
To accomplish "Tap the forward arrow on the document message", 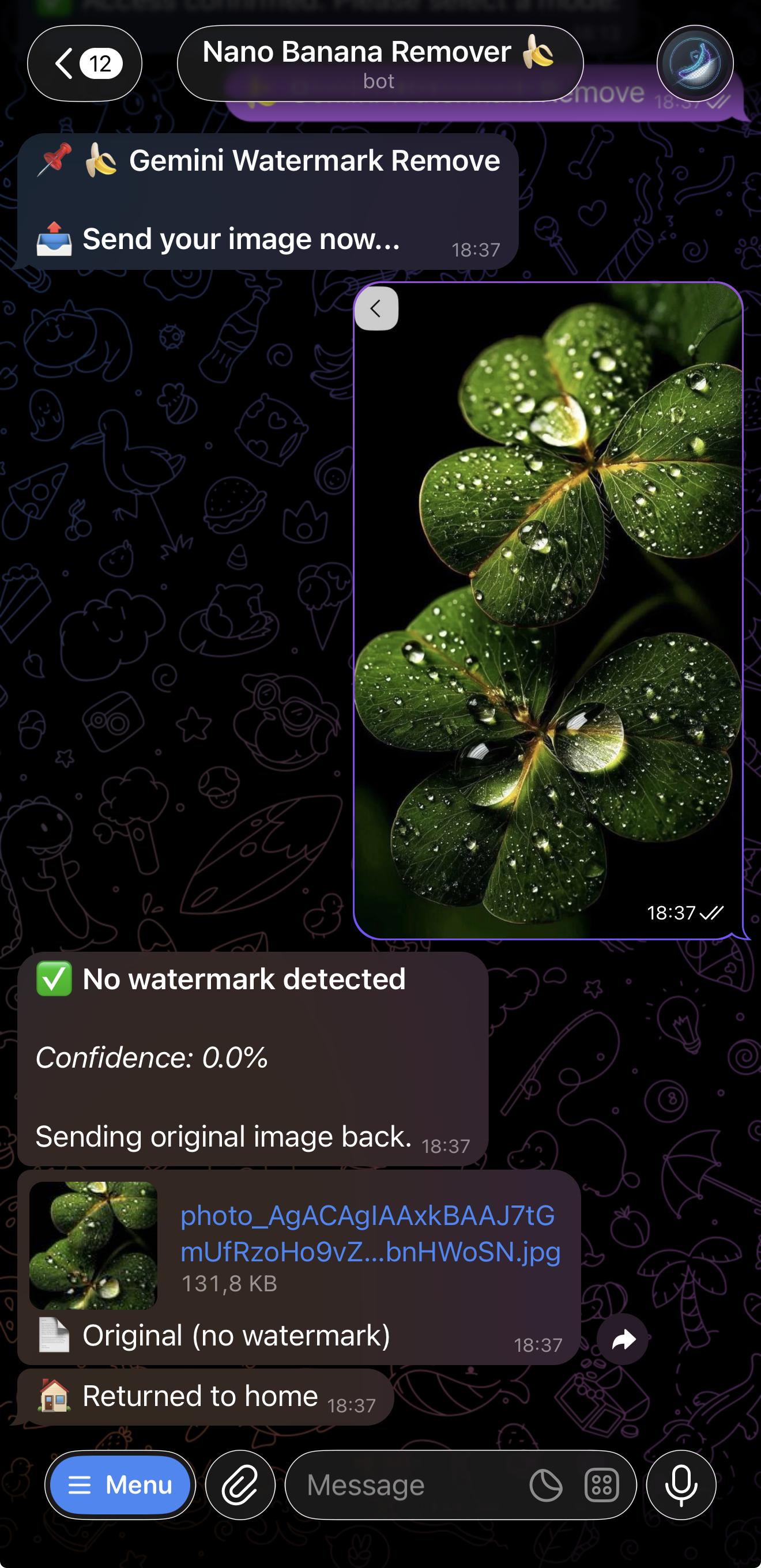I will click(x=622, y=1340).
